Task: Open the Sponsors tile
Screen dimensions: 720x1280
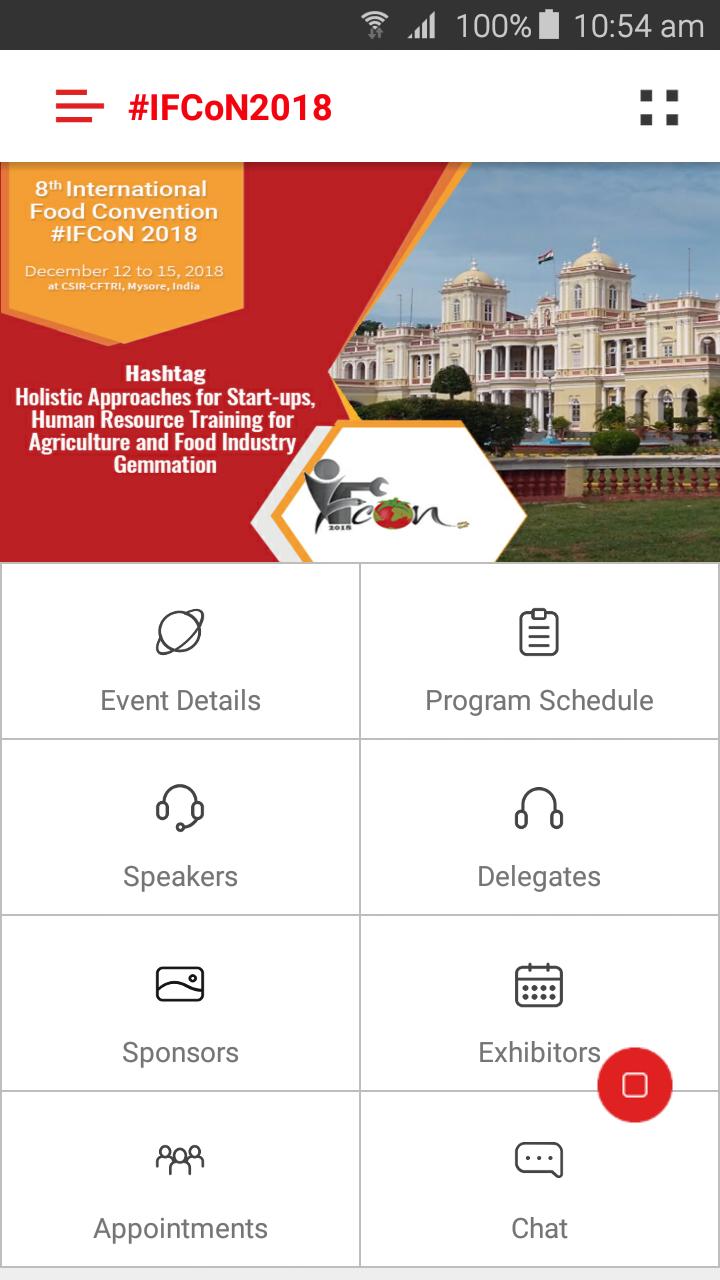Action: point(180,1004)
